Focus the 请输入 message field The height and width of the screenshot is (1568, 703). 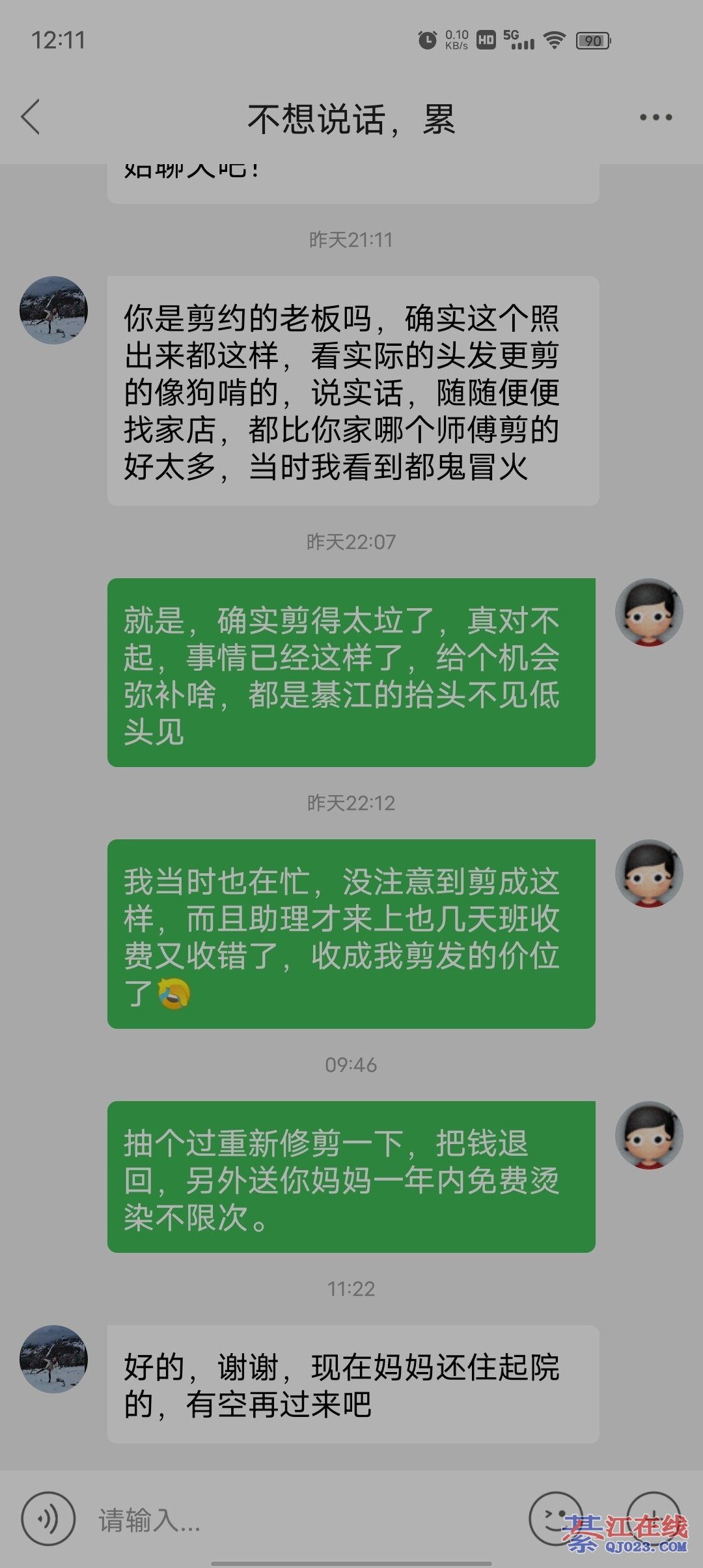299,1520
